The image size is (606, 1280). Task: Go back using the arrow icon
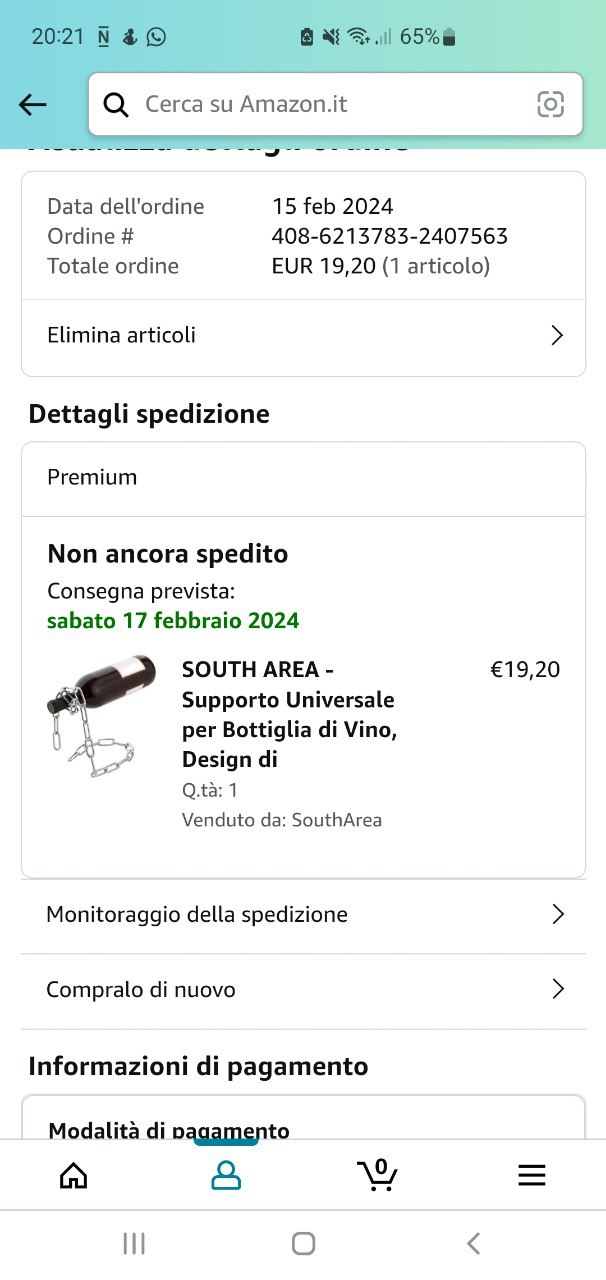point(33,104)
